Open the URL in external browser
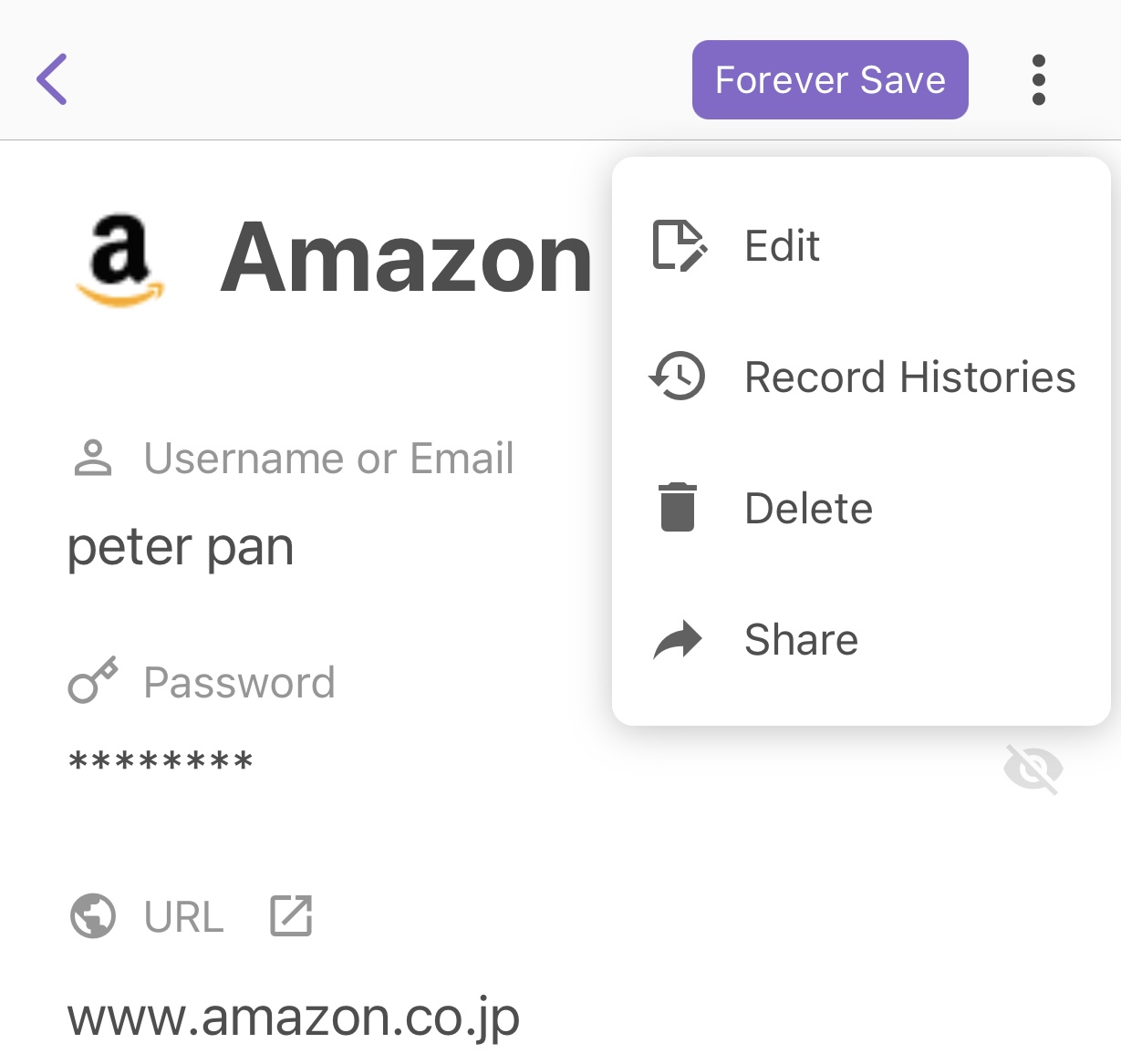Screen dimensions: 1121x1064 coord(291,915)
